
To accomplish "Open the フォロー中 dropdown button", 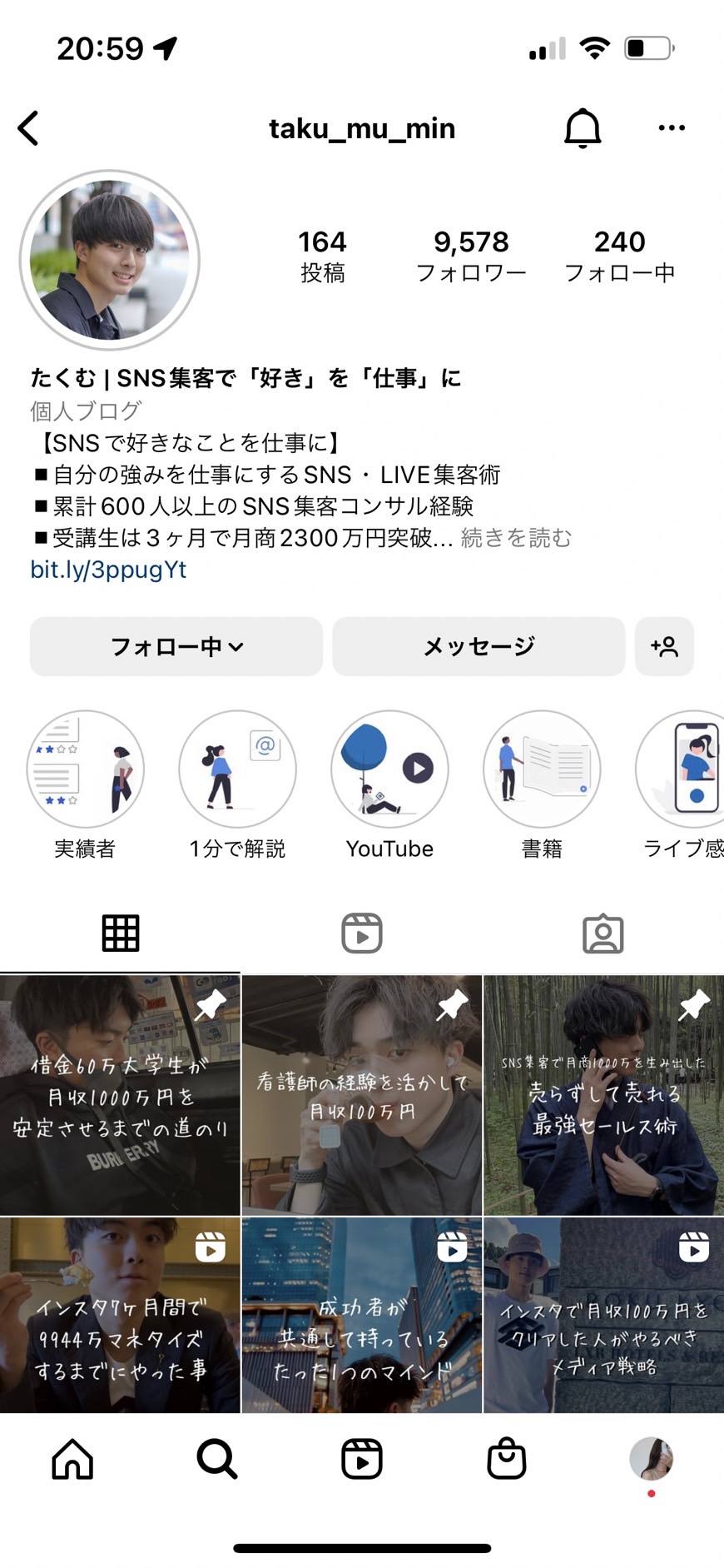I will point(176,646).
